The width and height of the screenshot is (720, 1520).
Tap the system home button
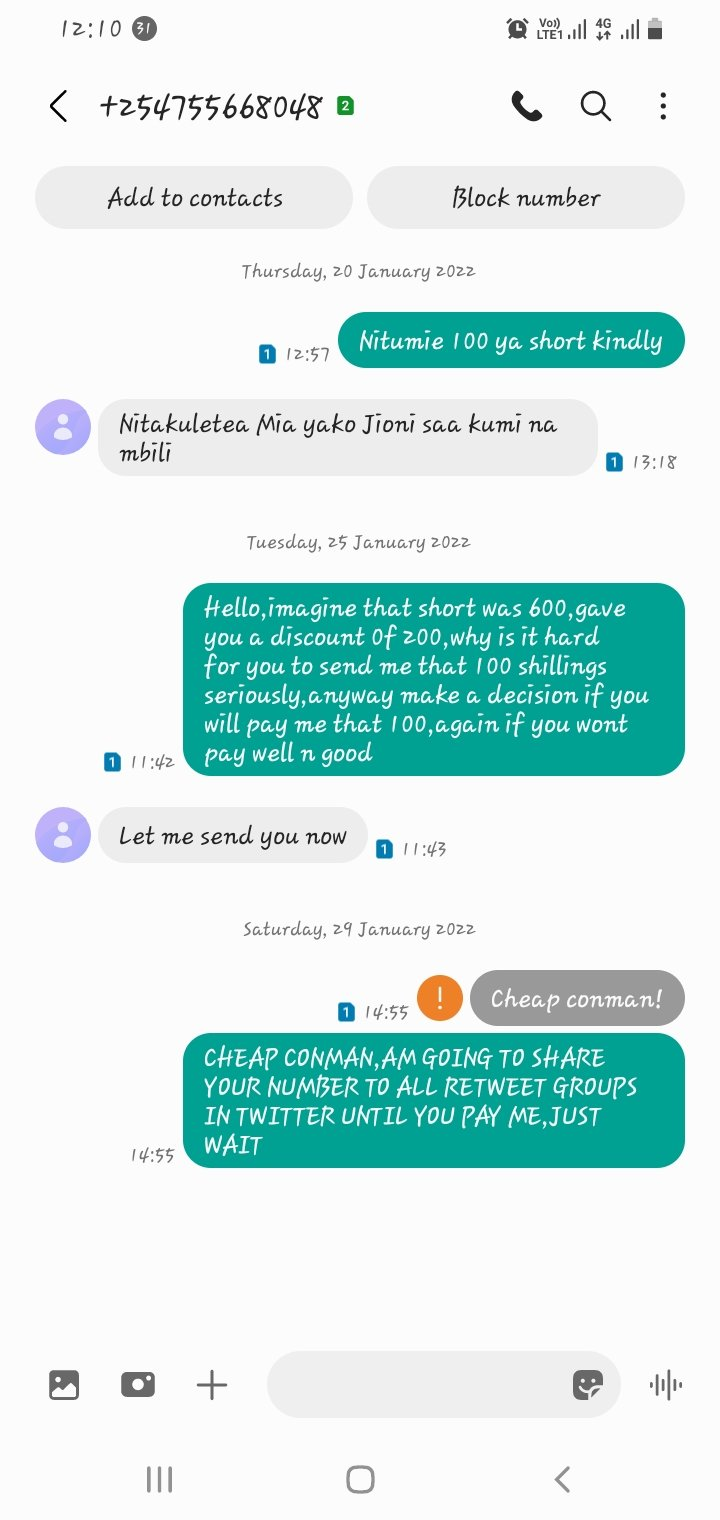click(360, 1479)
